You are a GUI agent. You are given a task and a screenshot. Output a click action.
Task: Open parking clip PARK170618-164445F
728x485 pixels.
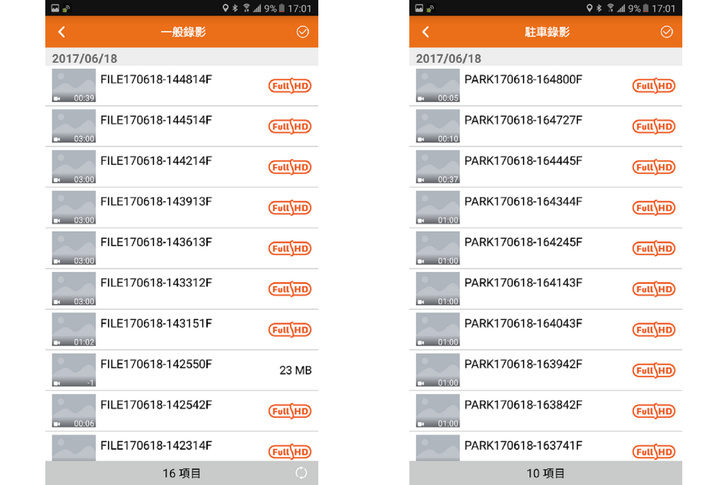coord(523,161)
